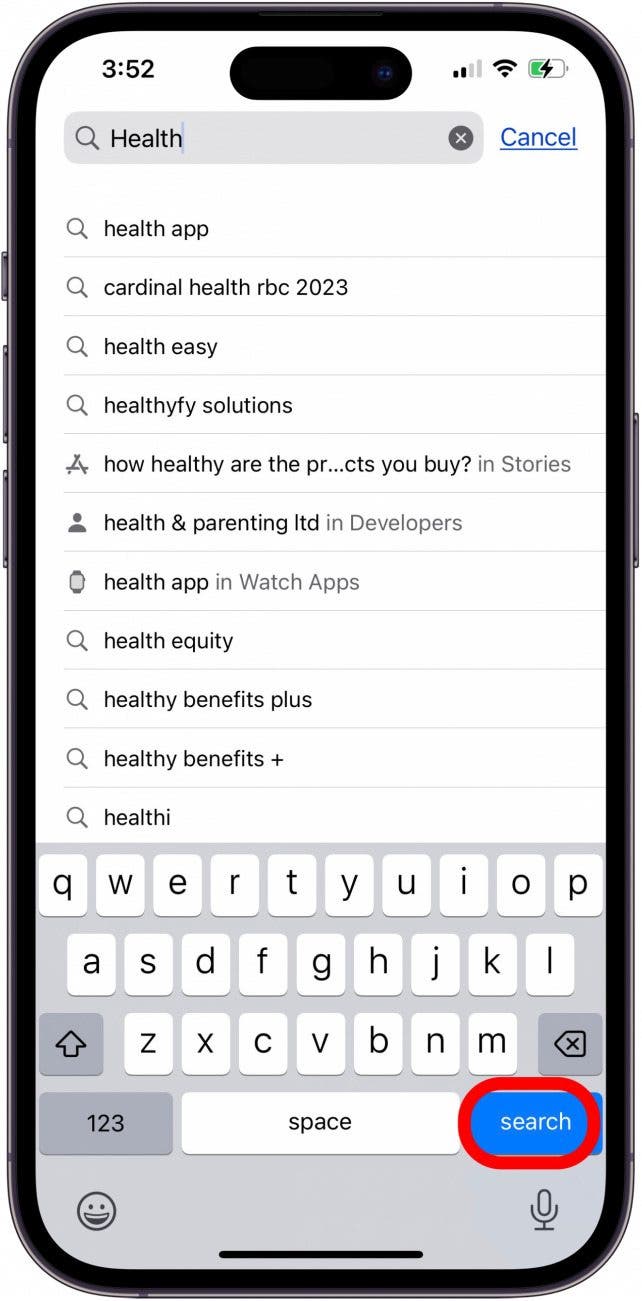The width and height of the screenshot is (642, 1301).
Task: Open the healthyfy solutions suggestion
Action: point(198,405)
